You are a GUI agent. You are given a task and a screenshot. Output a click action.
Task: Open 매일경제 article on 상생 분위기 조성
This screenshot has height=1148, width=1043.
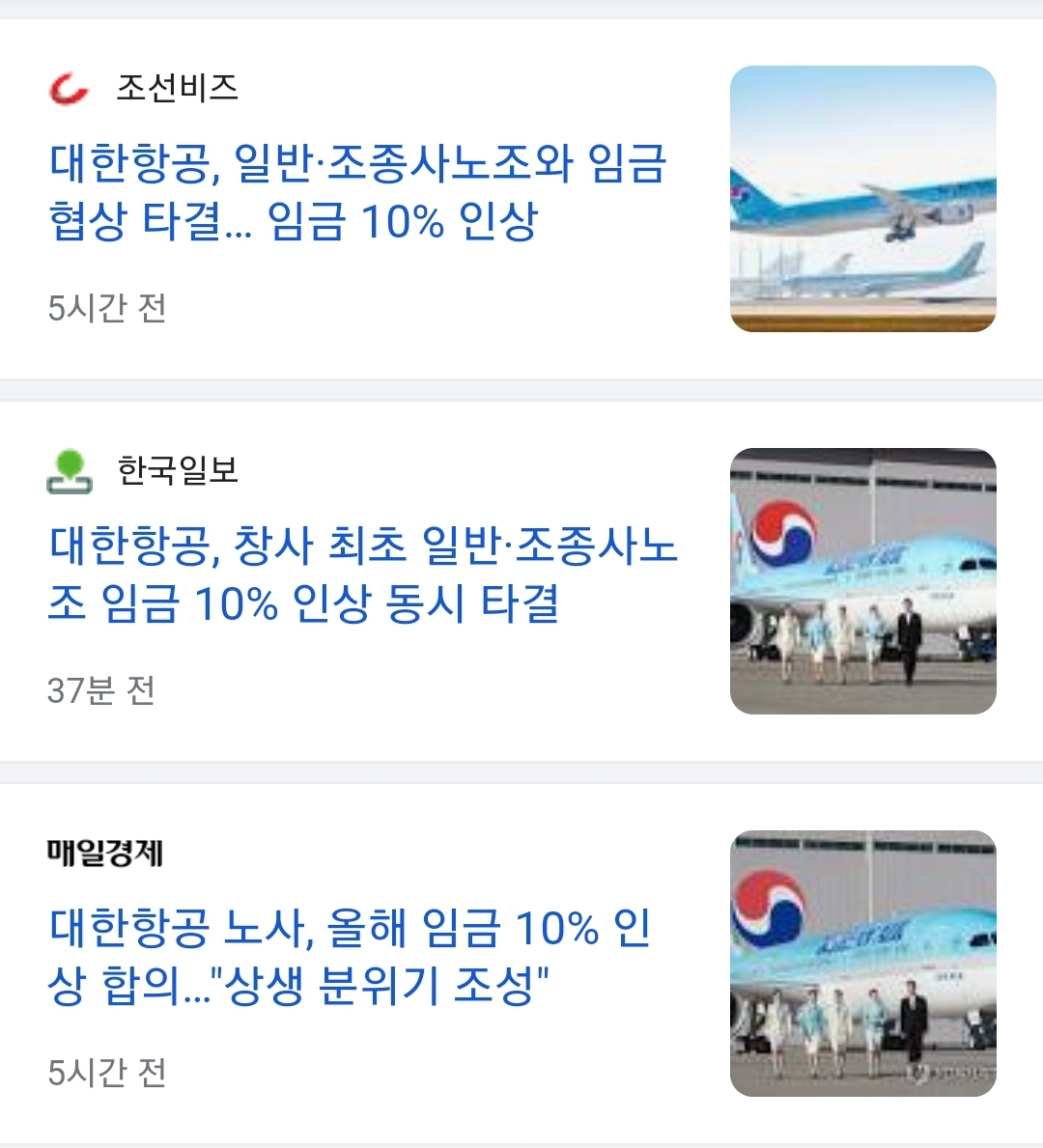click(348, 956)
